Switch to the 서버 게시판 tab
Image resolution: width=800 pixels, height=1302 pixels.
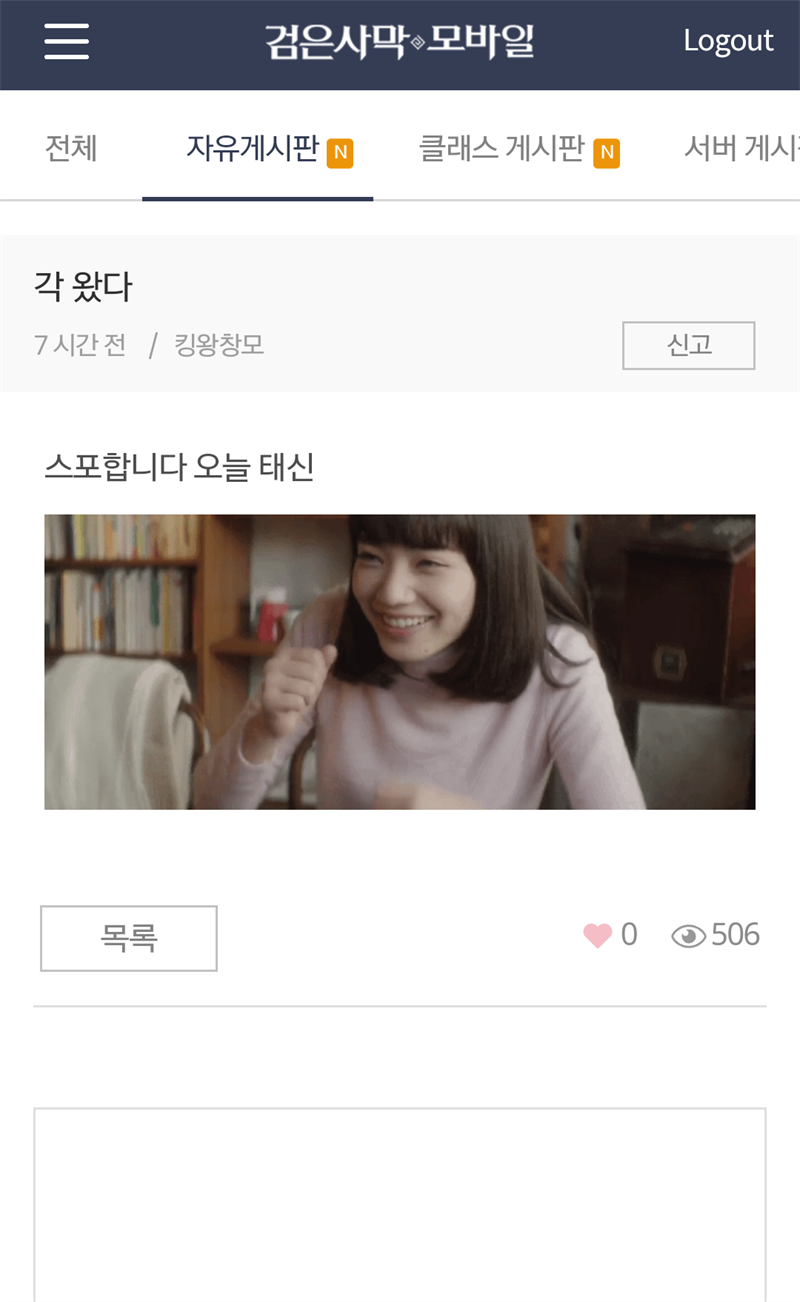(742, 149)
